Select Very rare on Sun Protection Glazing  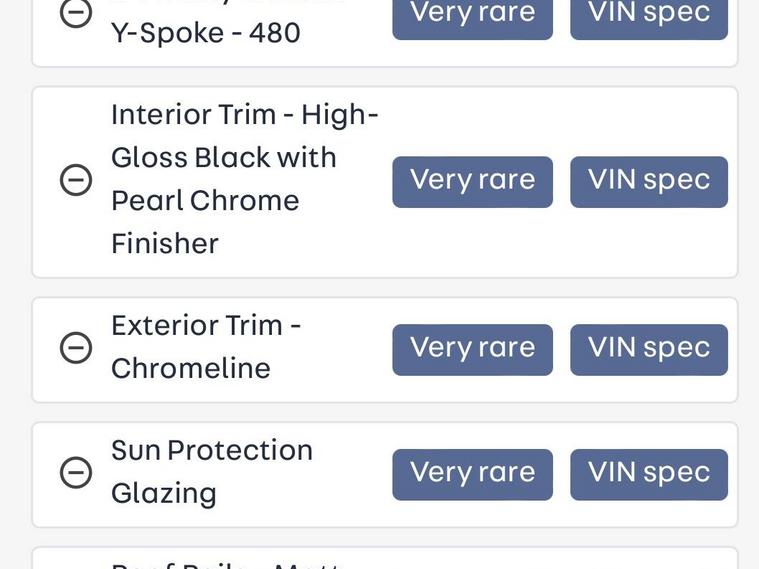pos(472,474)
